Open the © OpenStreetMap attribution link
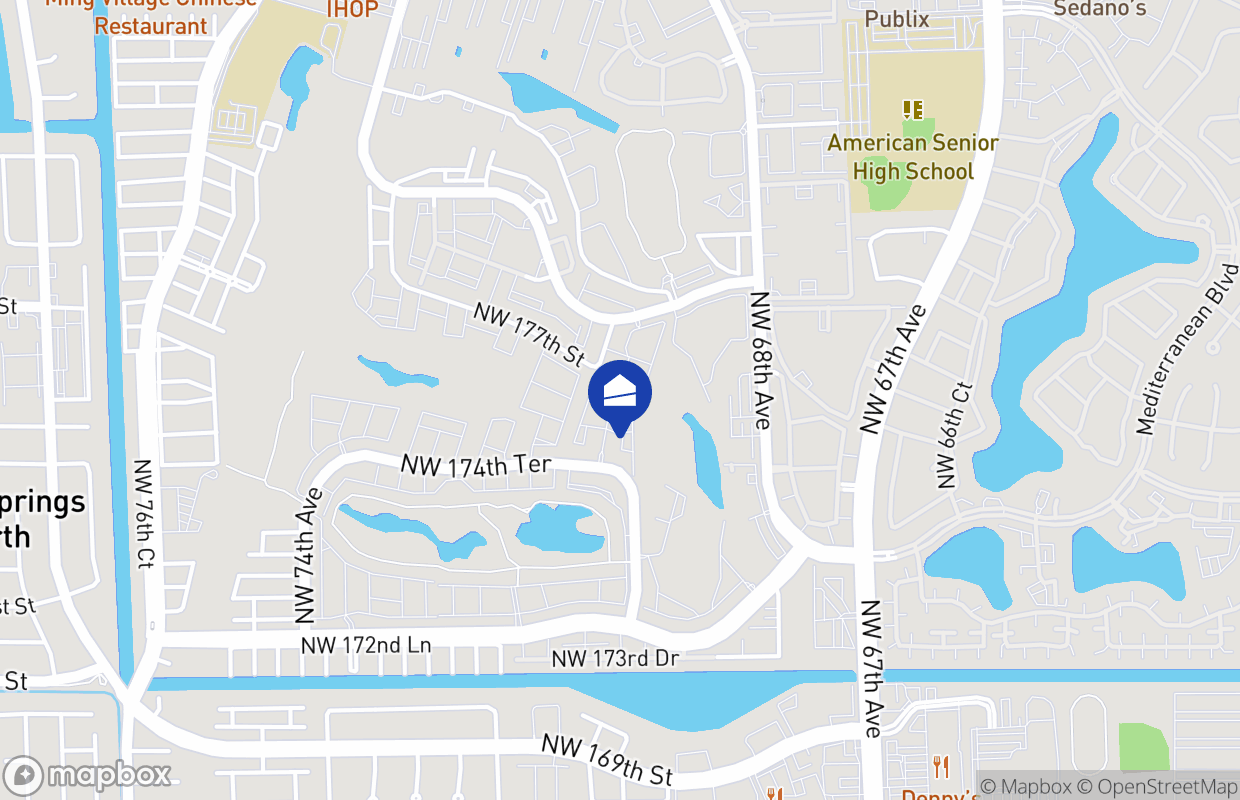Image resolution: width=1240 pixels, height=800 pixels. tap(1157, 787)
